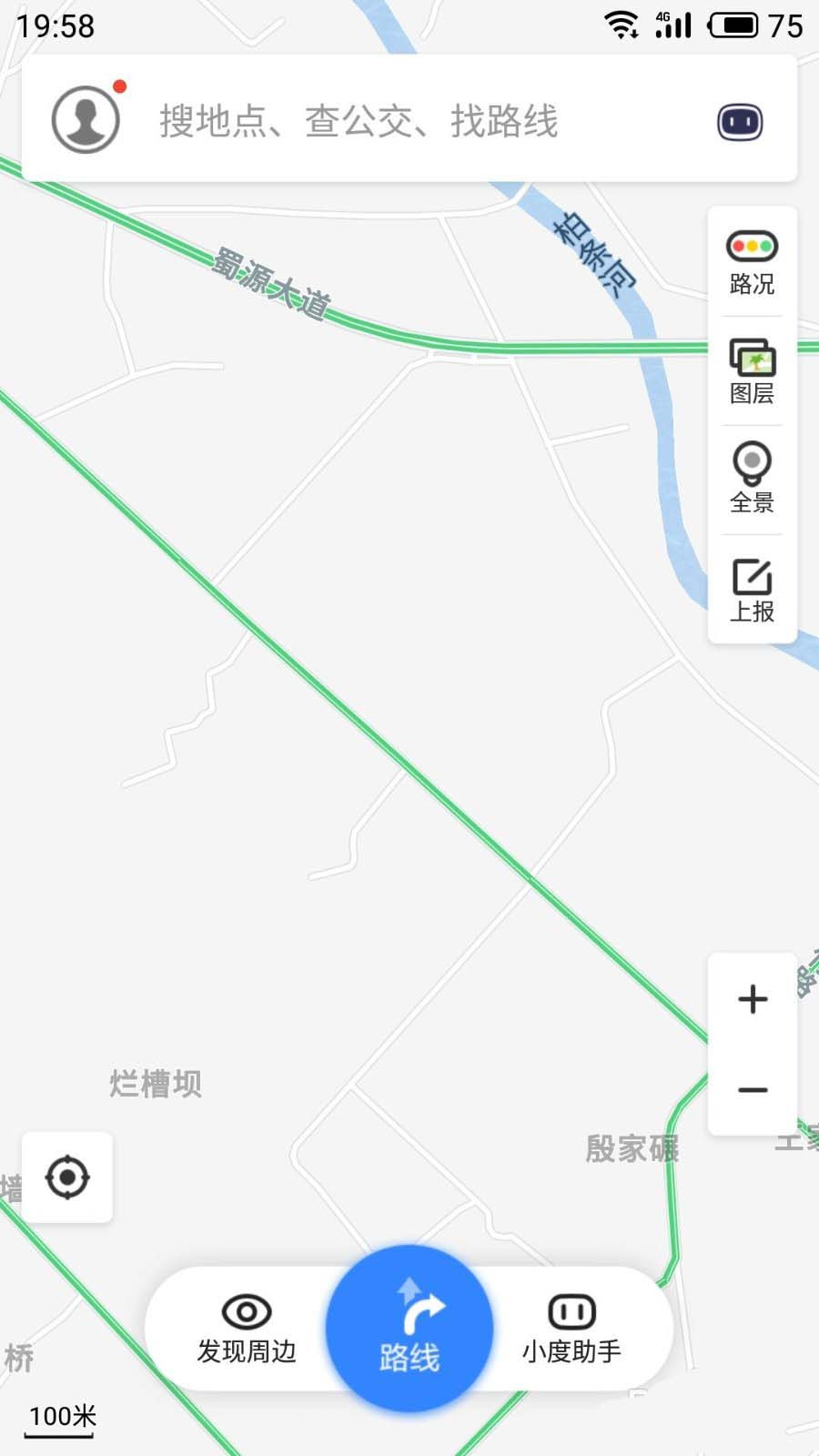
Task: Open the robot voice assistant icon
Action: coord(739,122)
